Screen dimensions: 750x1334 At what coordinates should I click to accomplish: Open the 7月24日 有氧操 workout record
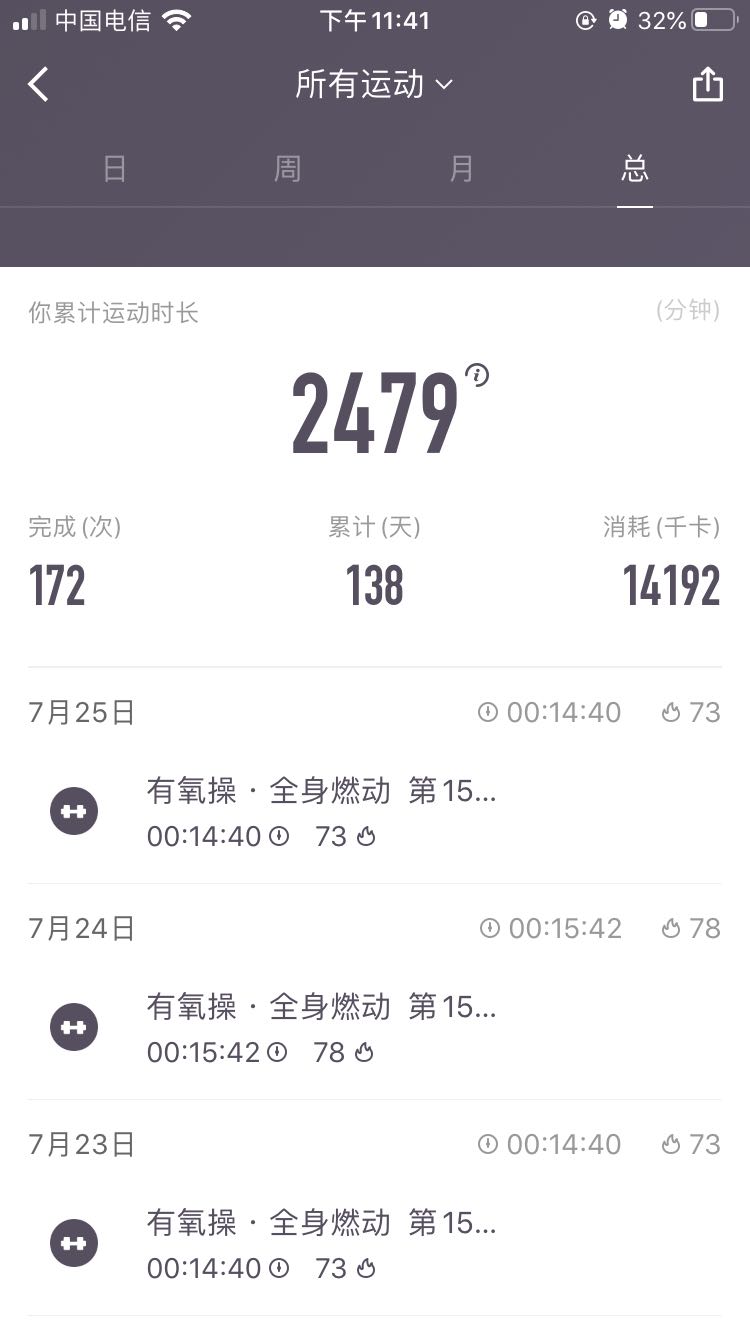(375, 1028)
